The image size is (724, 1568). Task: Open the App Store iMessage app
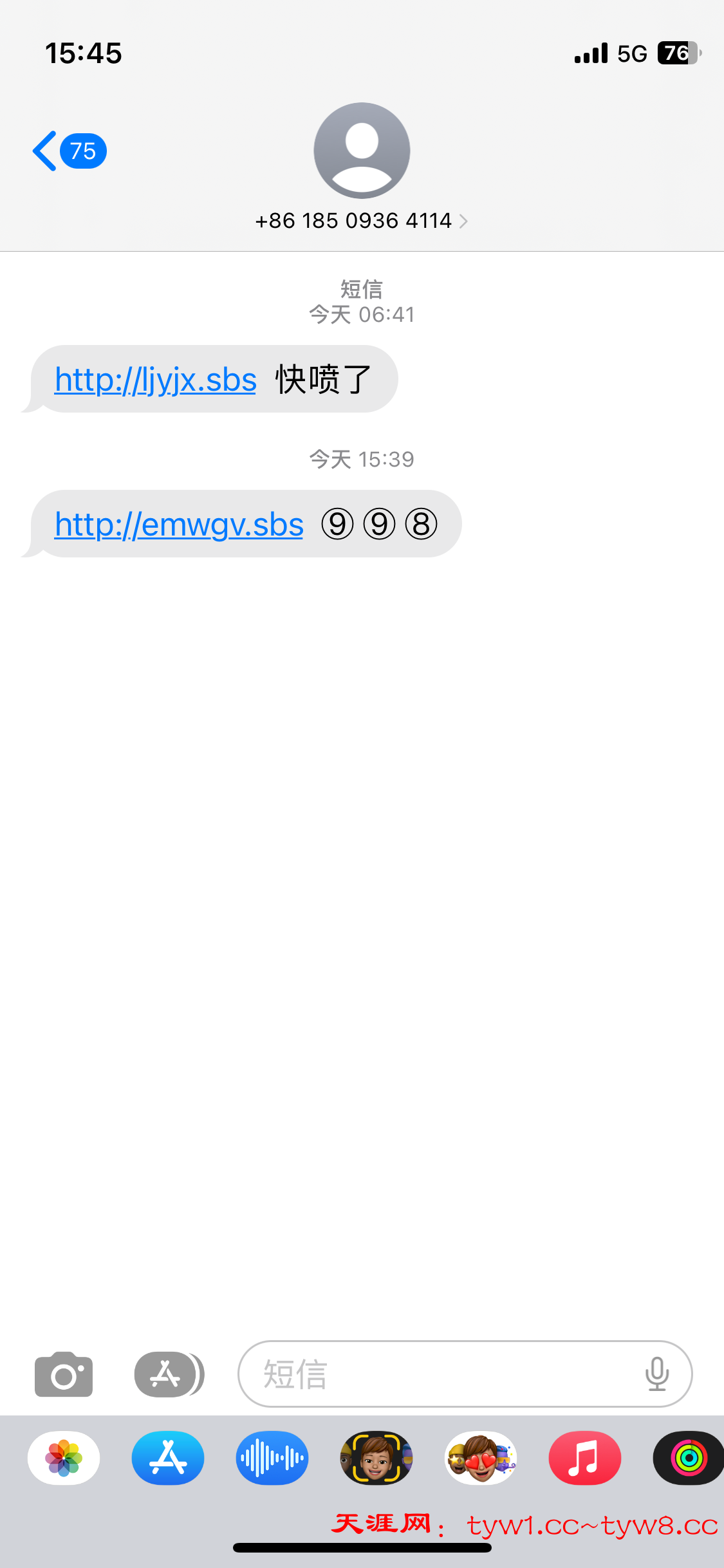tap(168, 1458)
